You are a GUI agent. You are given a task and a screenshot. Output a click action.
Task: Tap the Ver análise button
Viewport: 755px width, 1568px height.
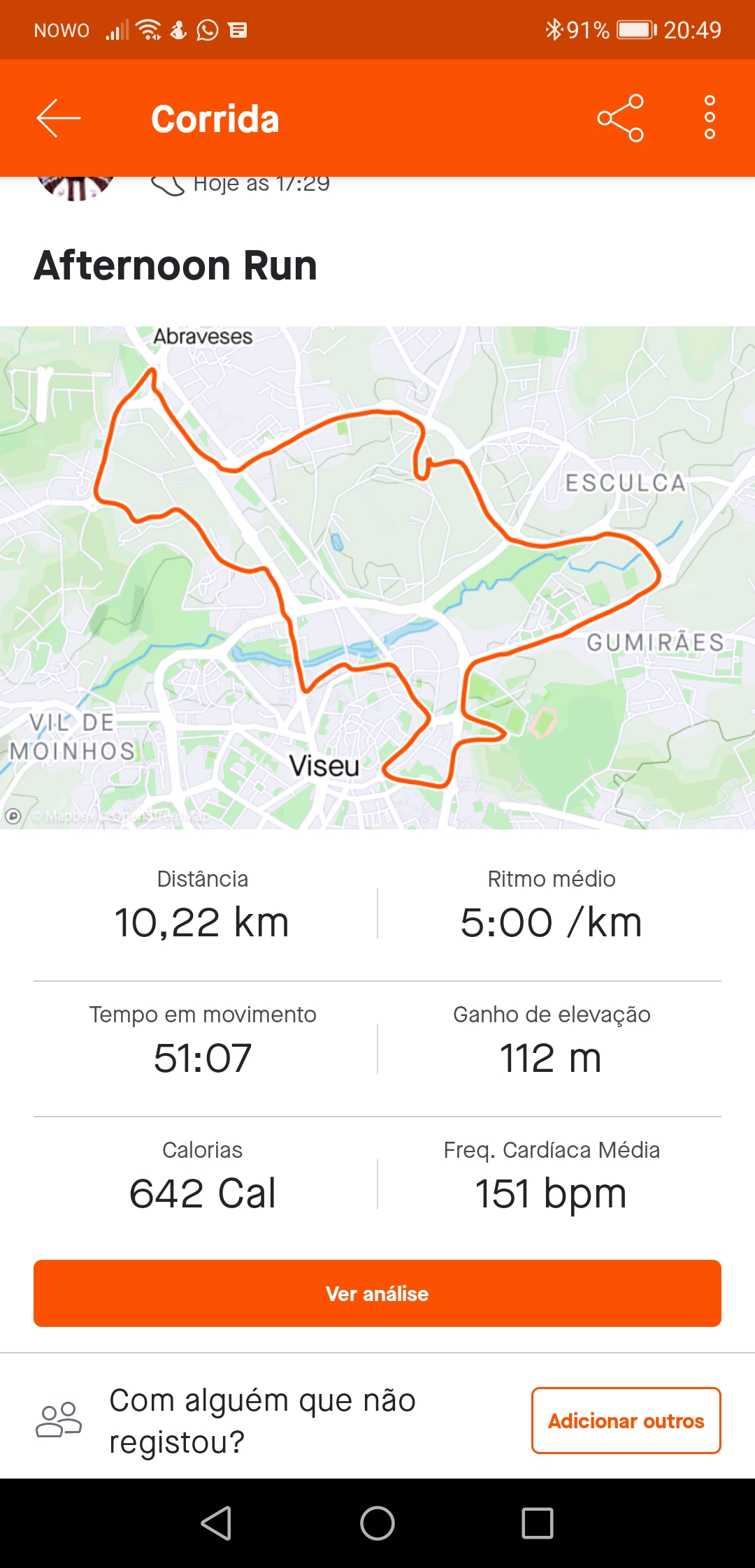pos(377,1293)
